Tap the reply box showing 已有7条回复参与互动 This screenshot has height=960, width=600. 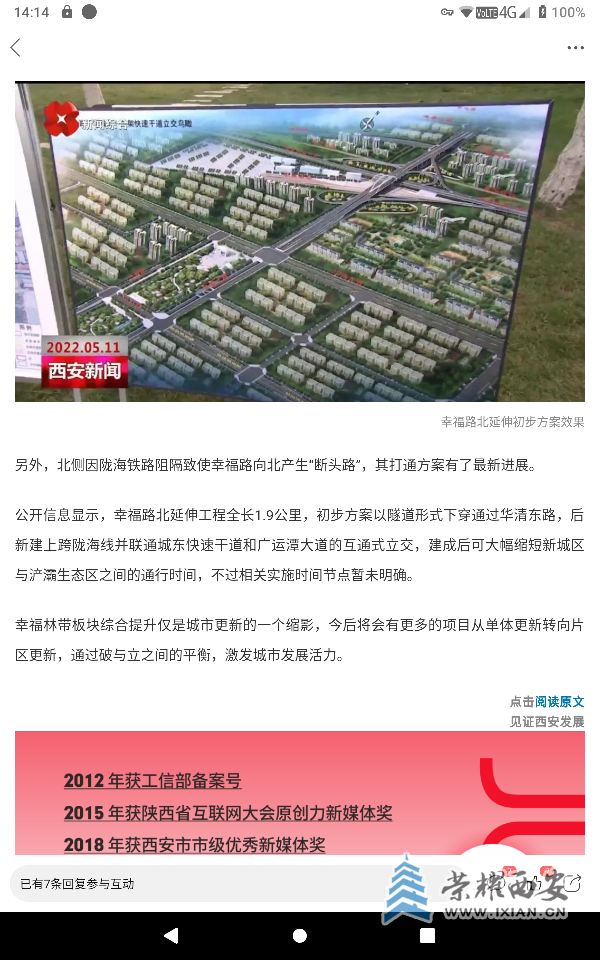(200, 884)
